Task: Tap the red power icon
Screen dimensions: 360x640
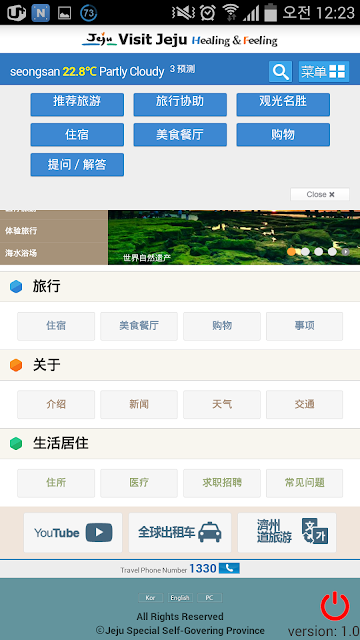Action: pyautogui.click(x=335, y=607)
